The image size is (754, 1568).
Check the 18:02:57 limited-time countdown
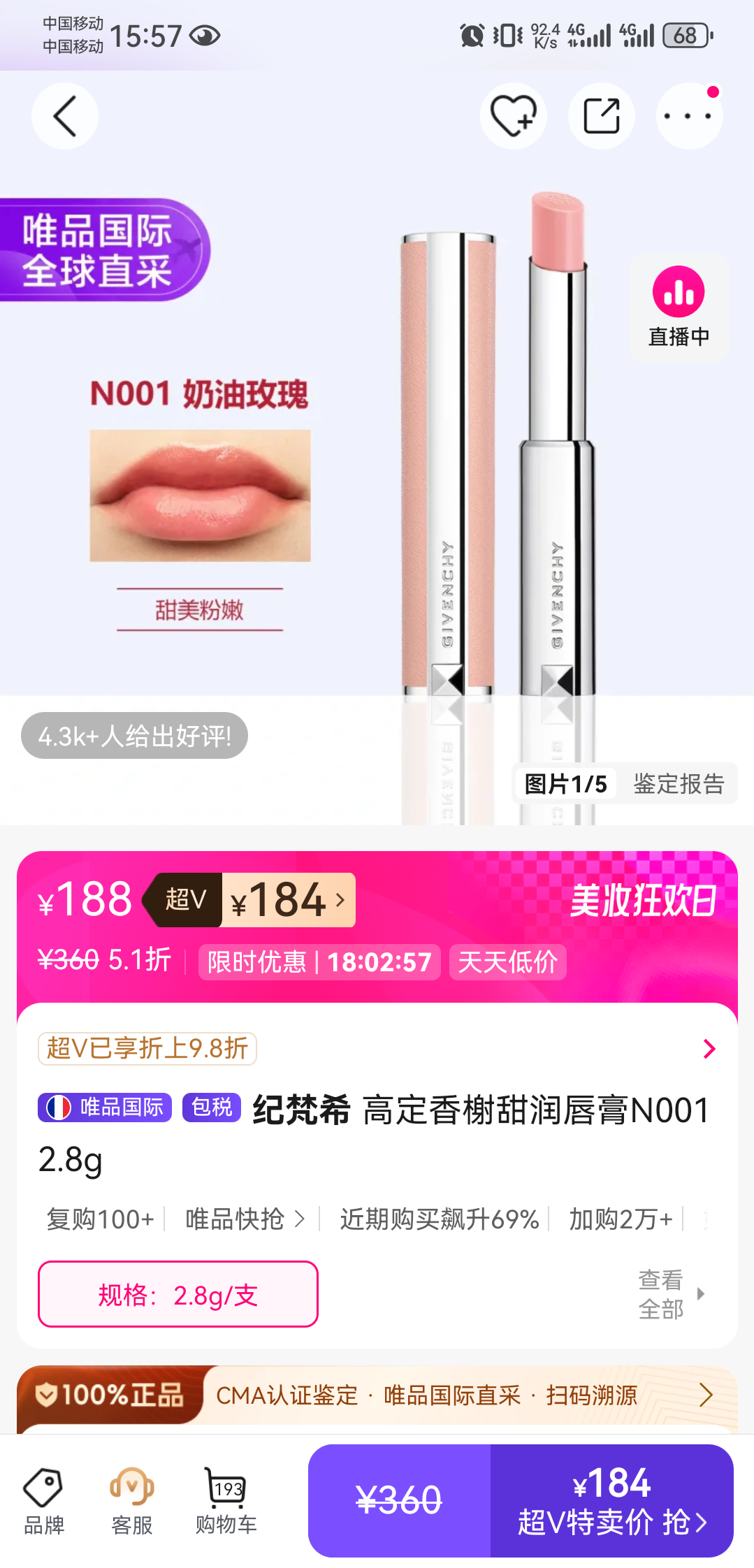[x=378, y=961]
